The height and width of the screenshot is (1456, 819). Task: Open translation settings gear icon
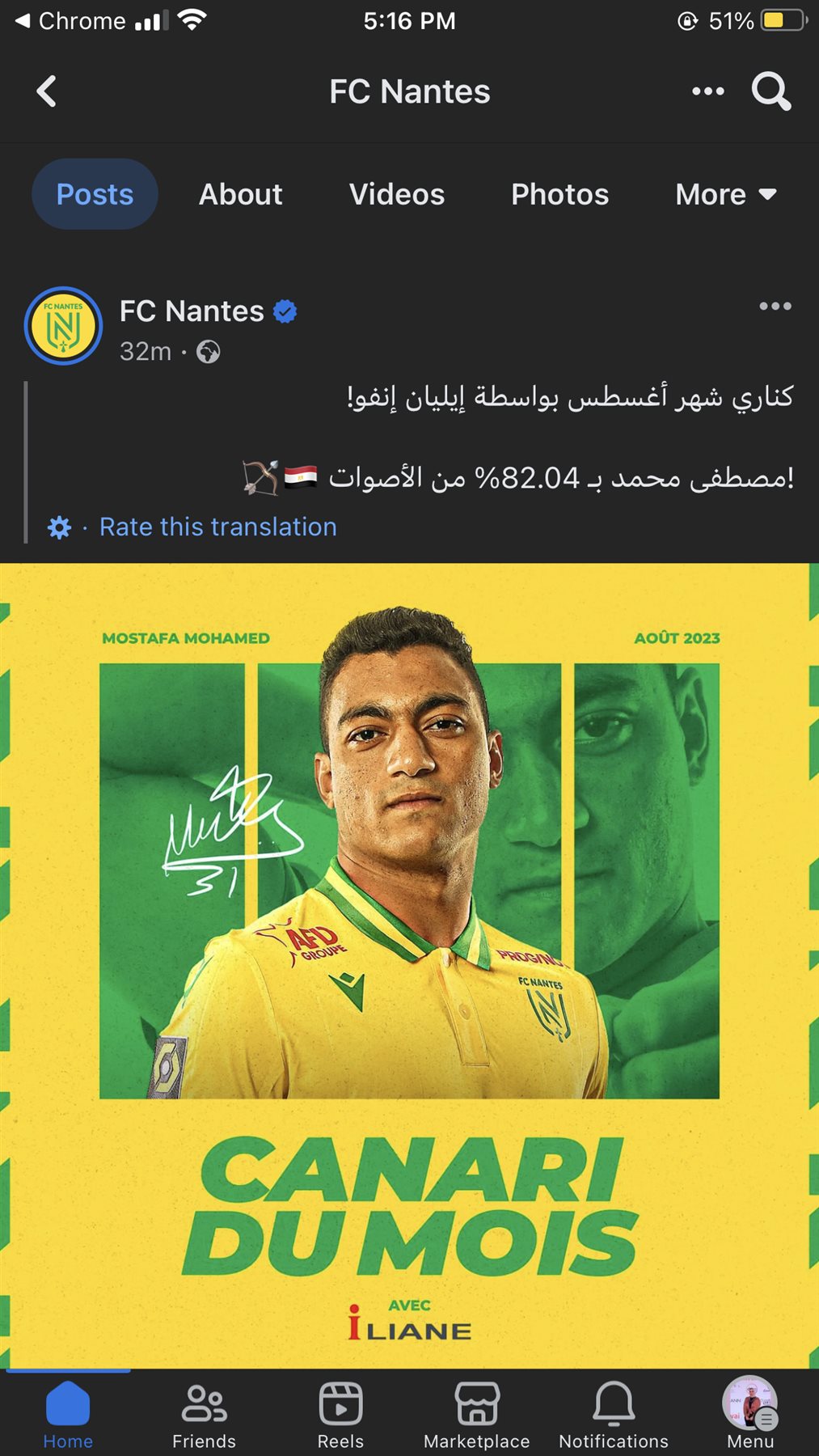tap(59, 527)
